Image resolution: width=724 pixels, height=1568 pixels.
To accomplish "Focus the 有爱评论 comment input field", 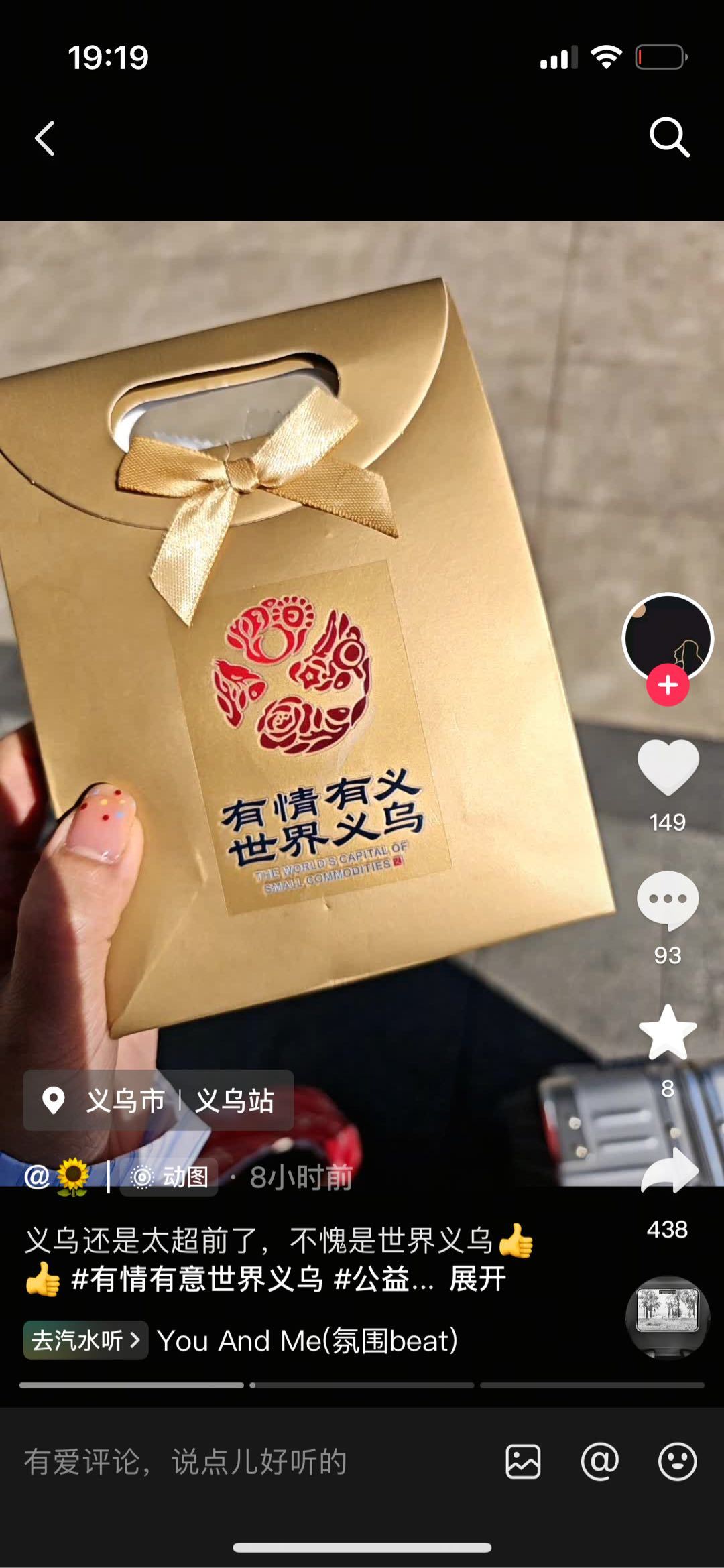I will (x=201, y=1461).
